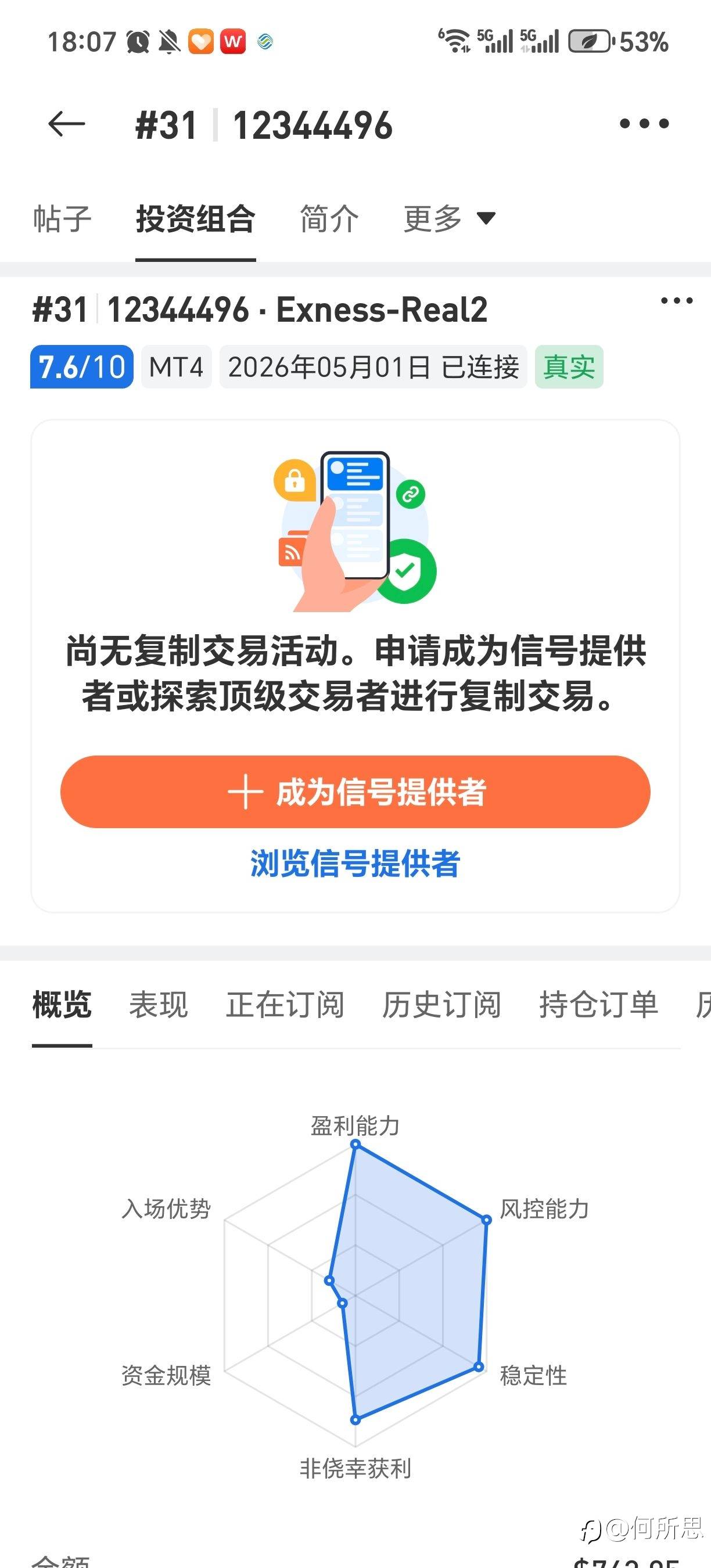Tap the 成为信号提供者 button
This screenshot has height=1568, width=711.
(355, 792)
